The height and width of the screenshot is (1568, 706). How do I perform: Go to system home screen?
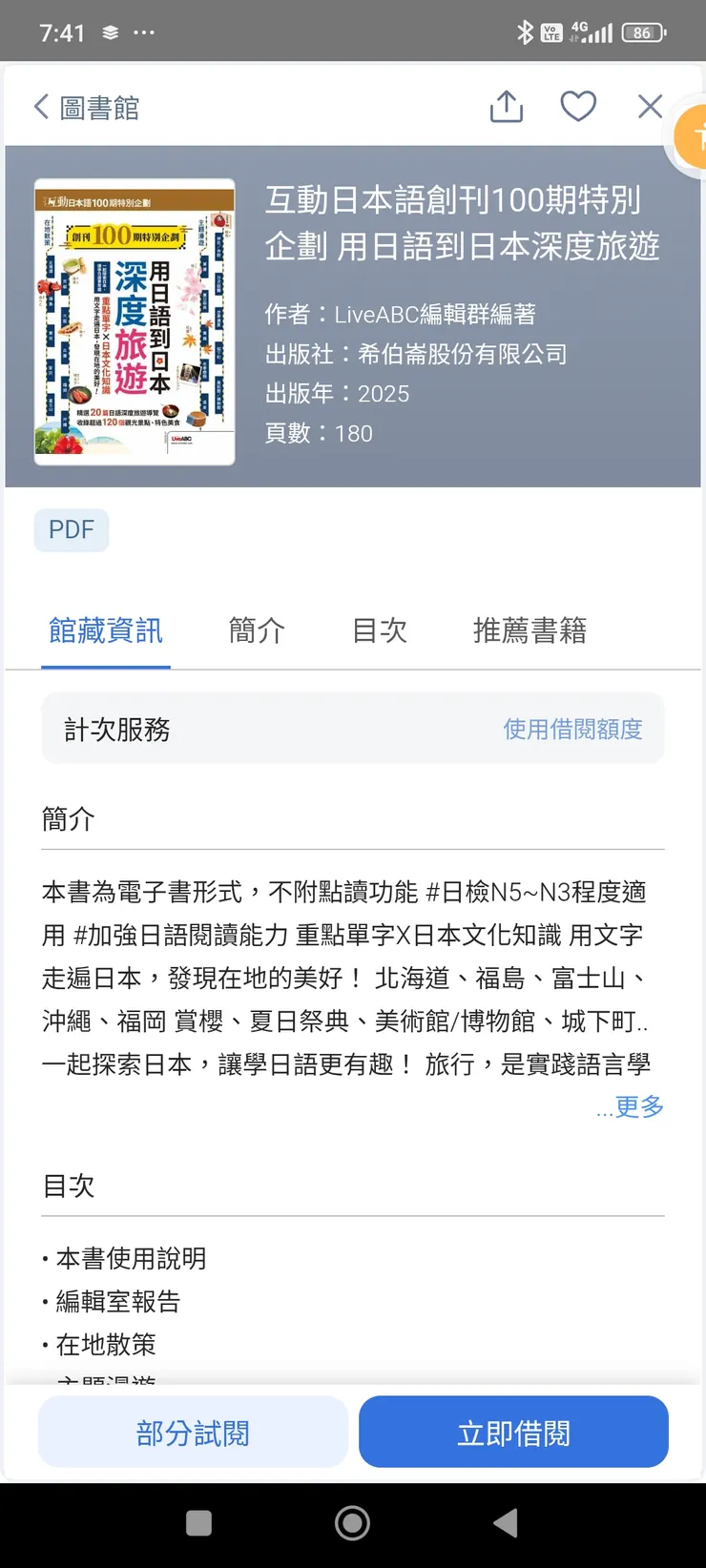(352, 1523)
